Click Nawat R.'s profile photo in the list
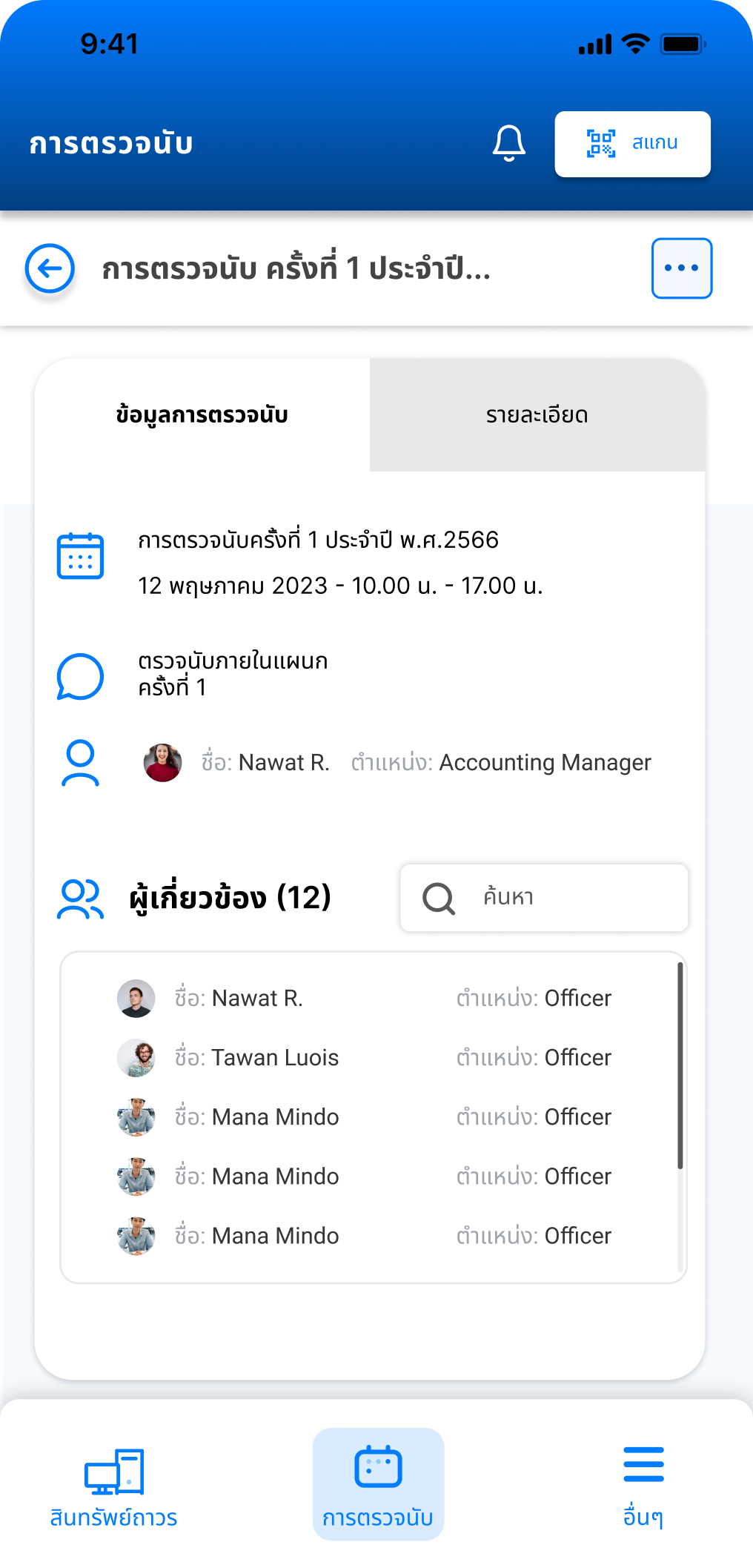 point(136,998)
